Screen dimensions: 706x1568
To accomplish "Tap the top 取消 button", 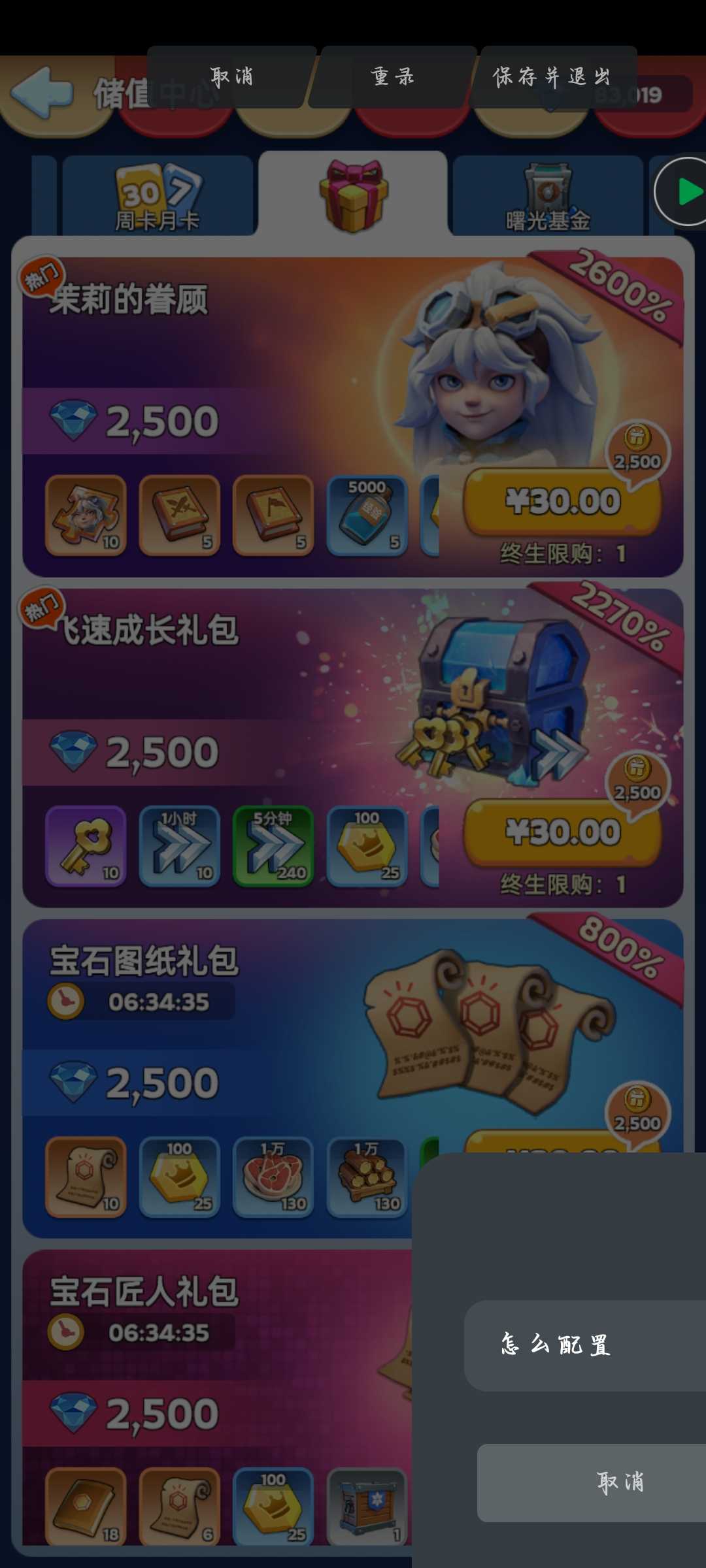I will (x=231, y=77).
